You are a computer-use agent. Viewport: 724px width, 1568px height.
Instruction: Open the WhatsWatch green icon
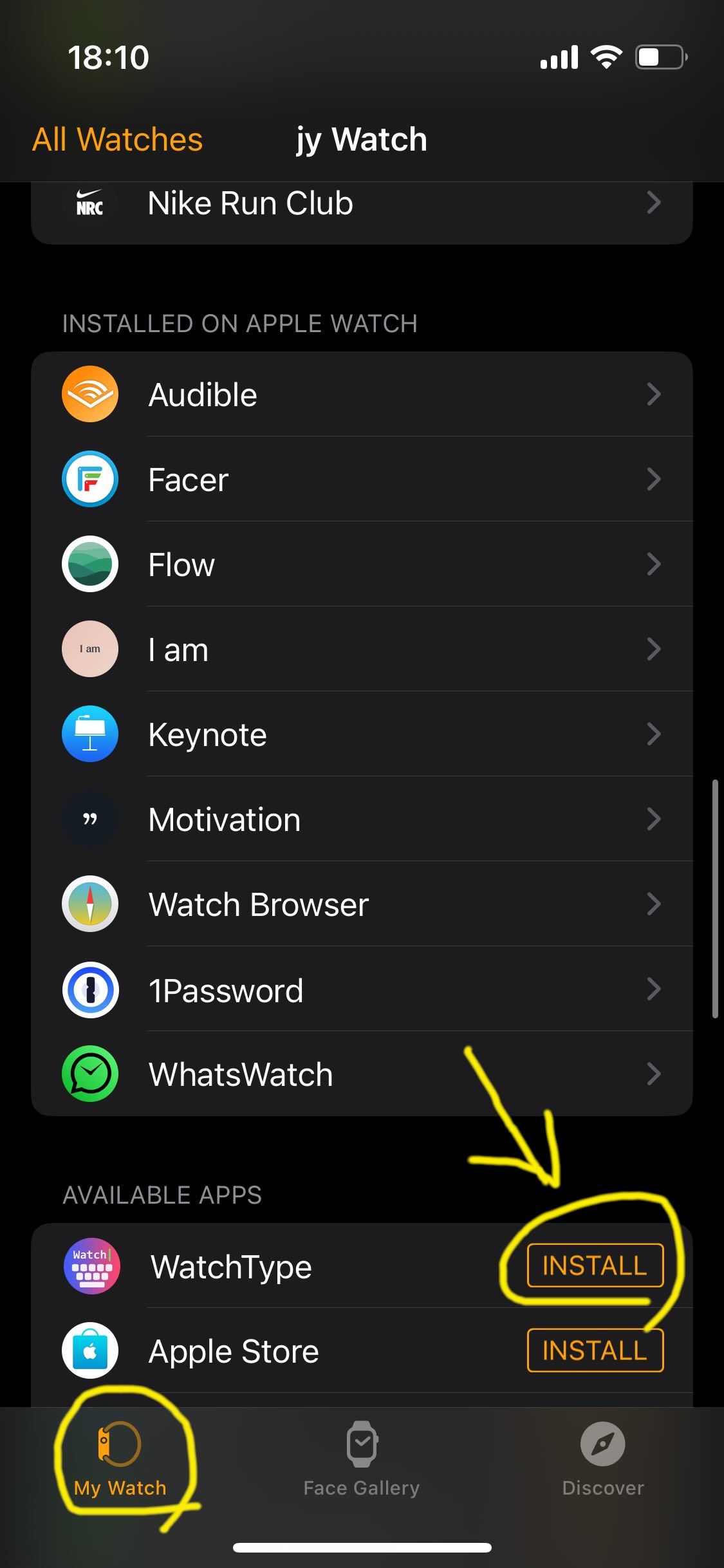pyautogui.click(x=90, y=1073)
